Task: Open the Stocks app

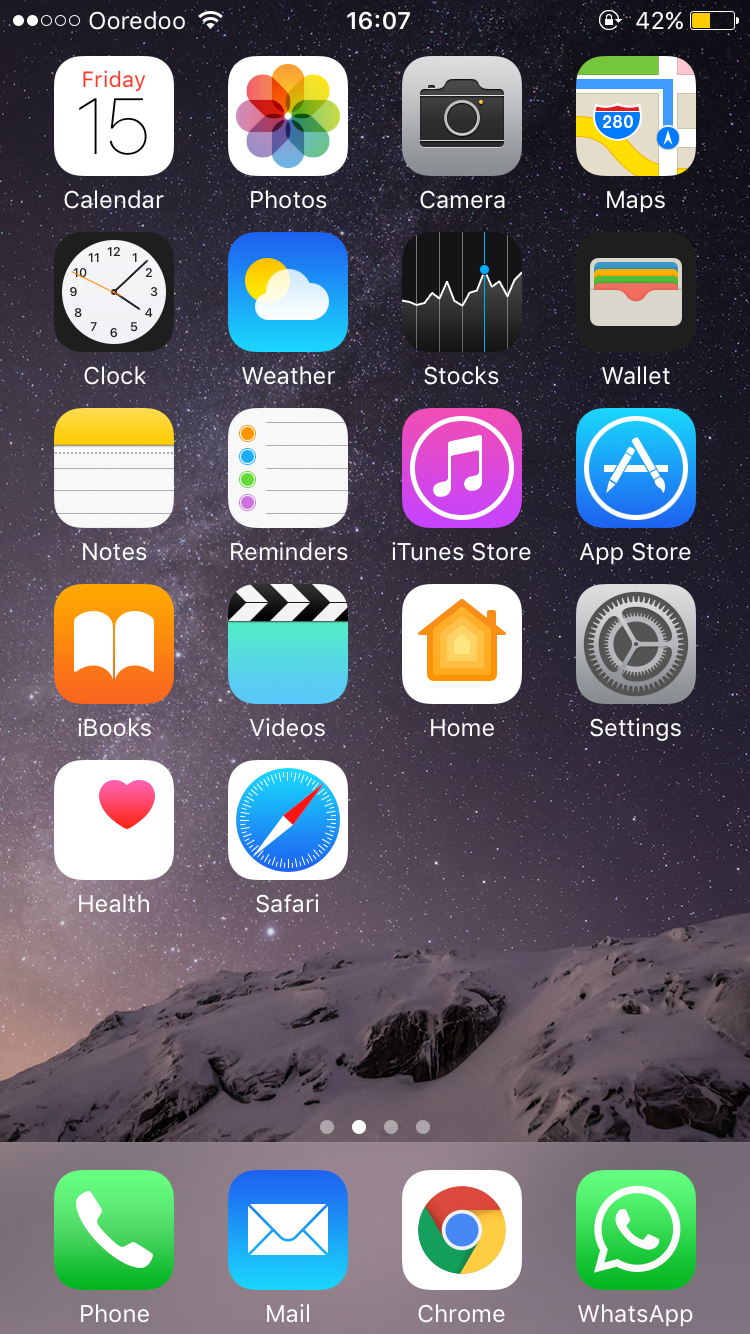Action: coord(462,292)
